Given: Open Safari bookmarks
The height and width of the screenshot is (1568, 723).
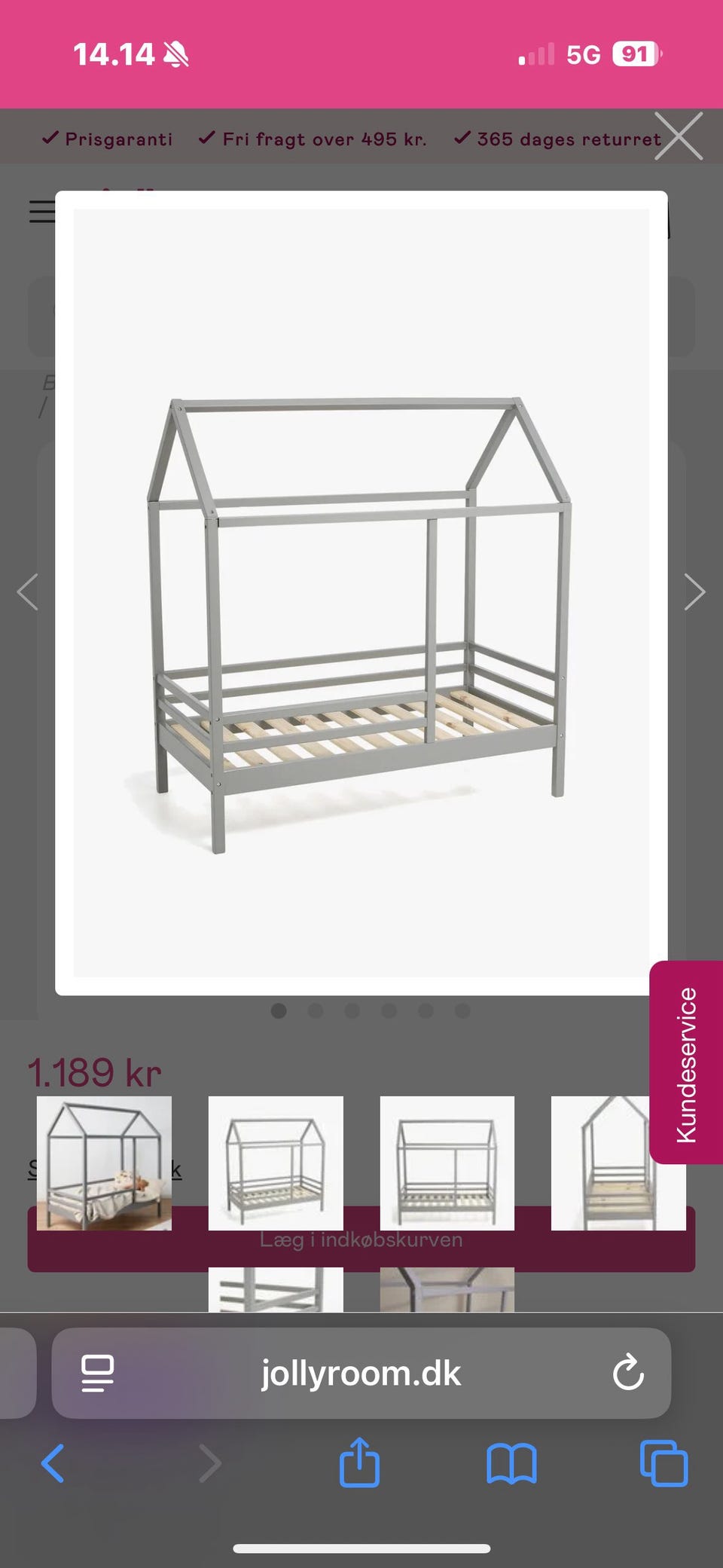Looking at the screenshot, I should (511, 1464).
